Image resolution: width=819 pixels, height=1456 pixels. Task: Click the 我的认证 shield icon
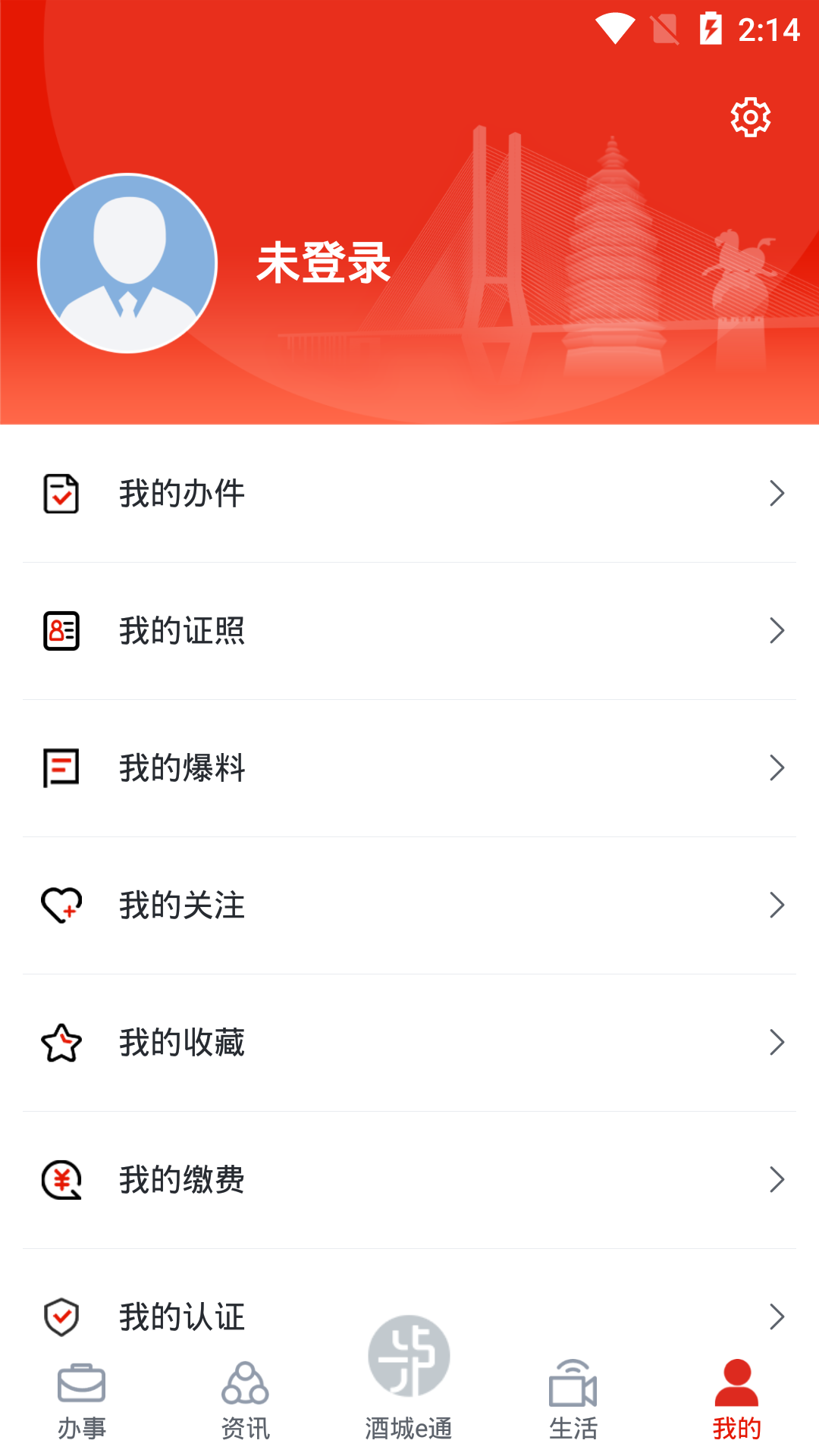pyautogui.click(x=61, y=1316)
